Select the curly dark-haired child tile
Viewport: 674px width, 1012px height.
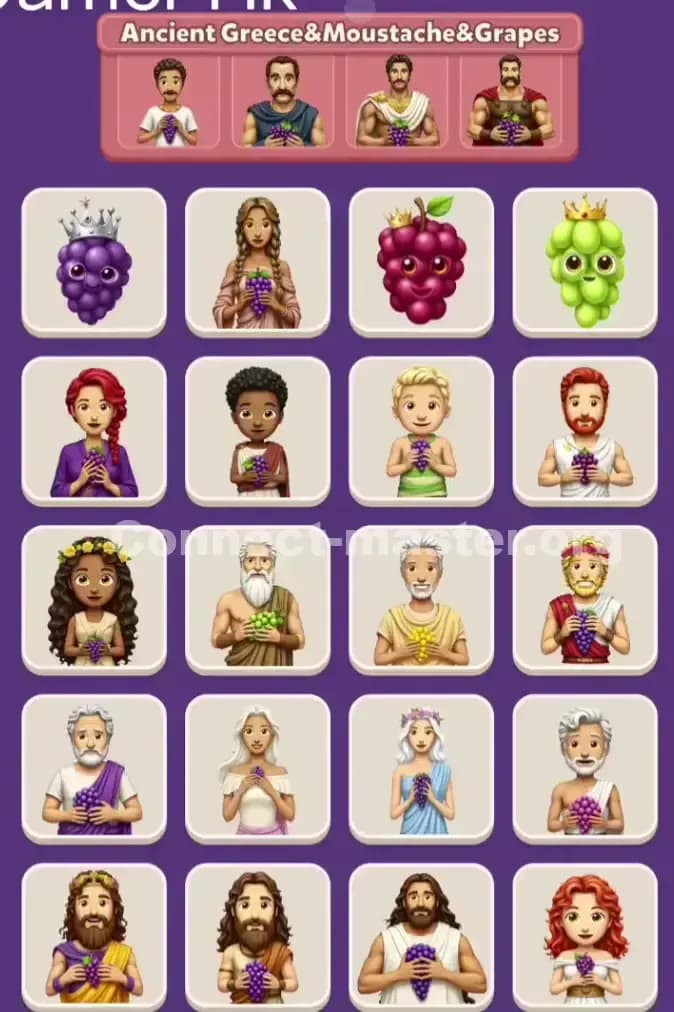pyautogui.click(x=258, y=431)
